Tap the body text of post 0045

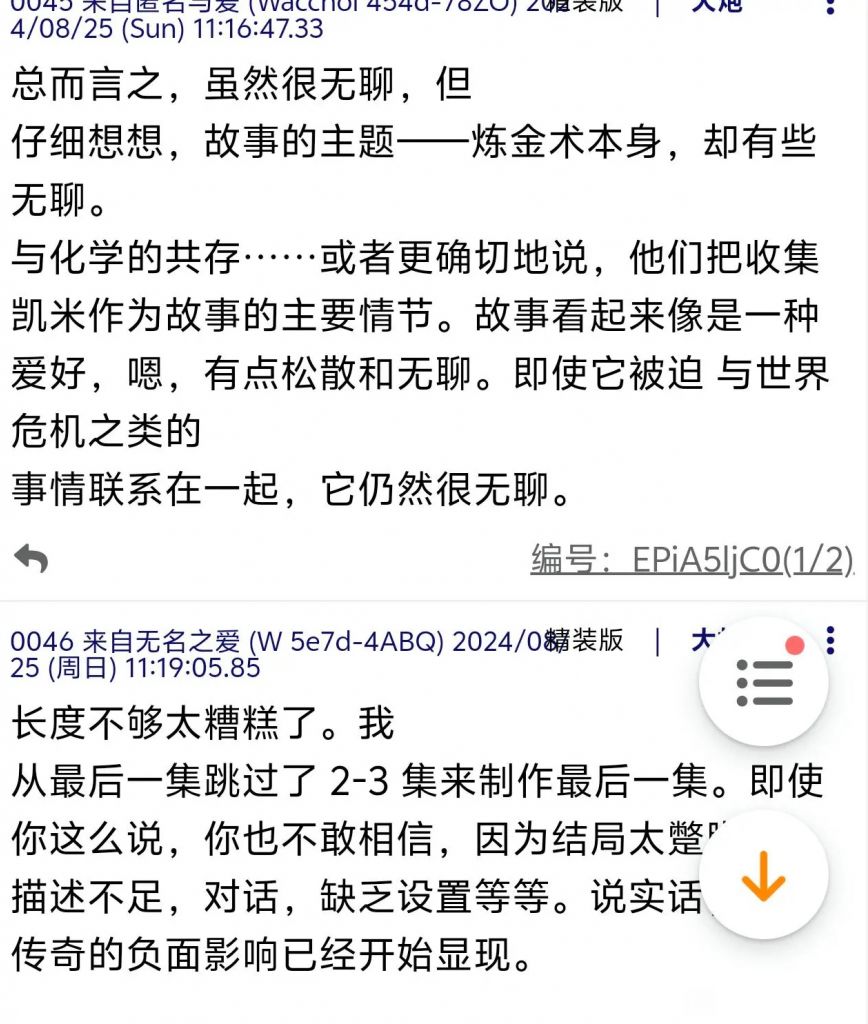tap(400, 290)
